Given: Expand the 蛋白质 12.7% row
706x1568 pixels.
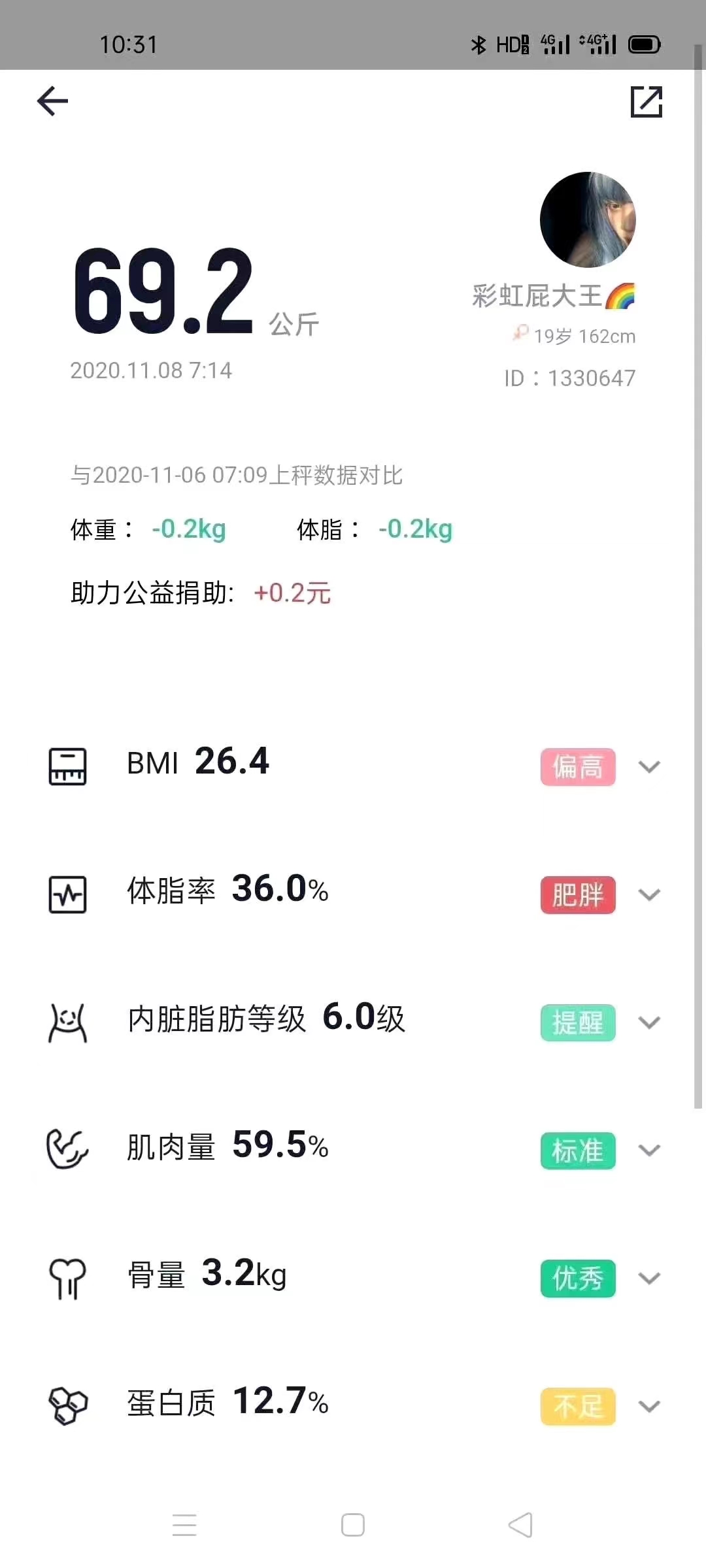Looking at the screenshot, I should click(649, 1407).
